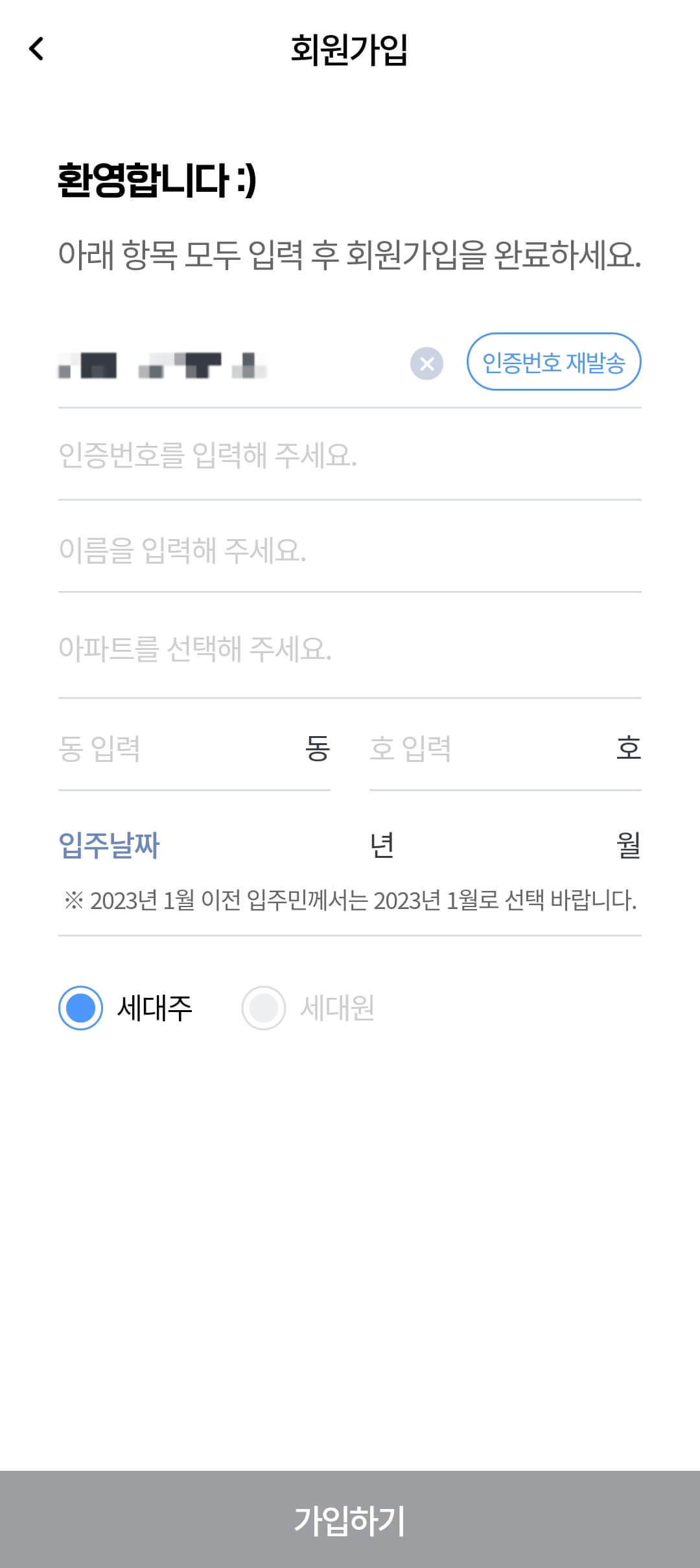This screenshot has width=700, height=1568.
Task: Click the verification code input field
Action: tap(259, 458)
